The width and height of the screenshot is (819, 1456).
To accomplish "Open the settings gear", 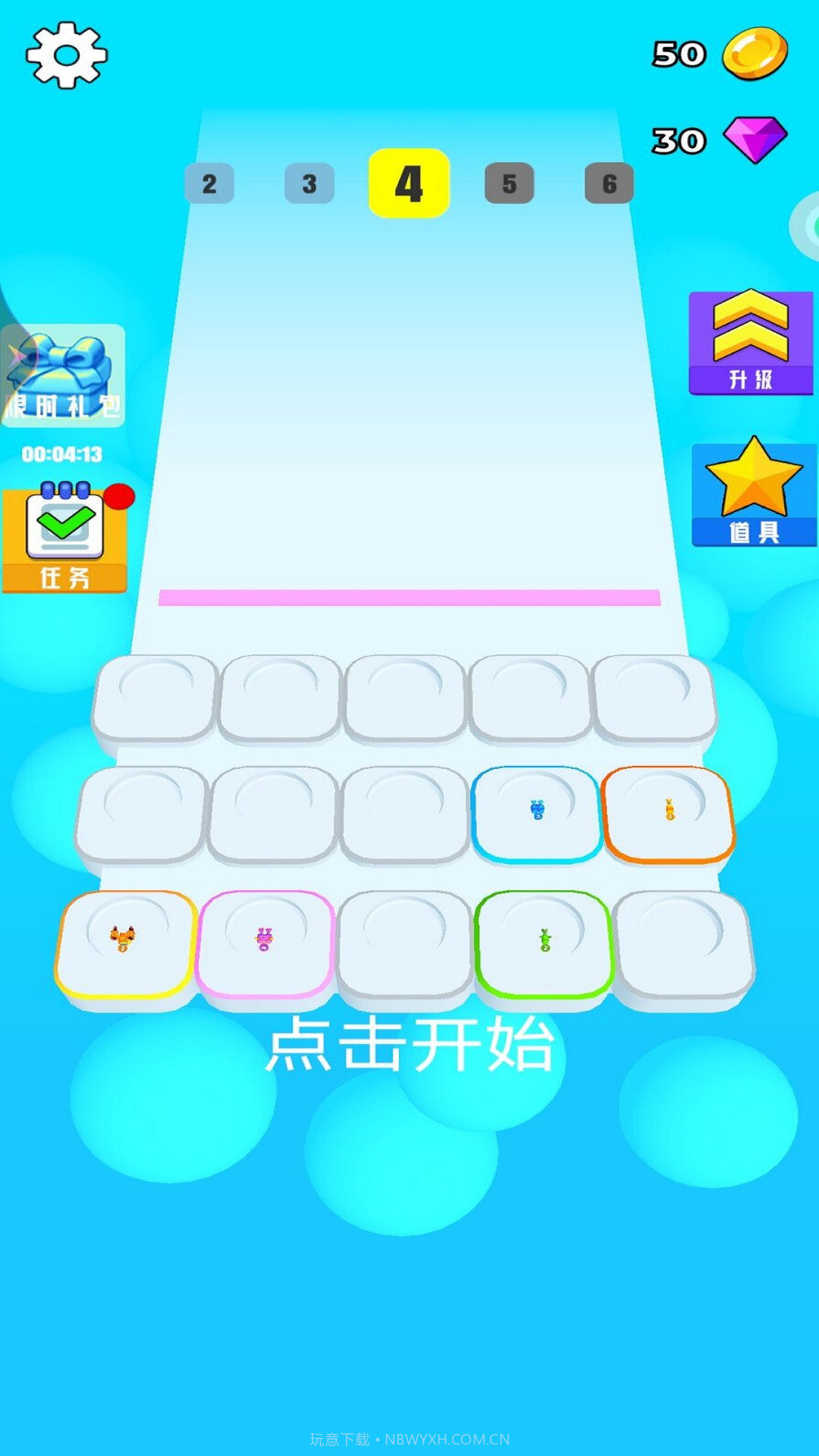I will click(67, 55).
